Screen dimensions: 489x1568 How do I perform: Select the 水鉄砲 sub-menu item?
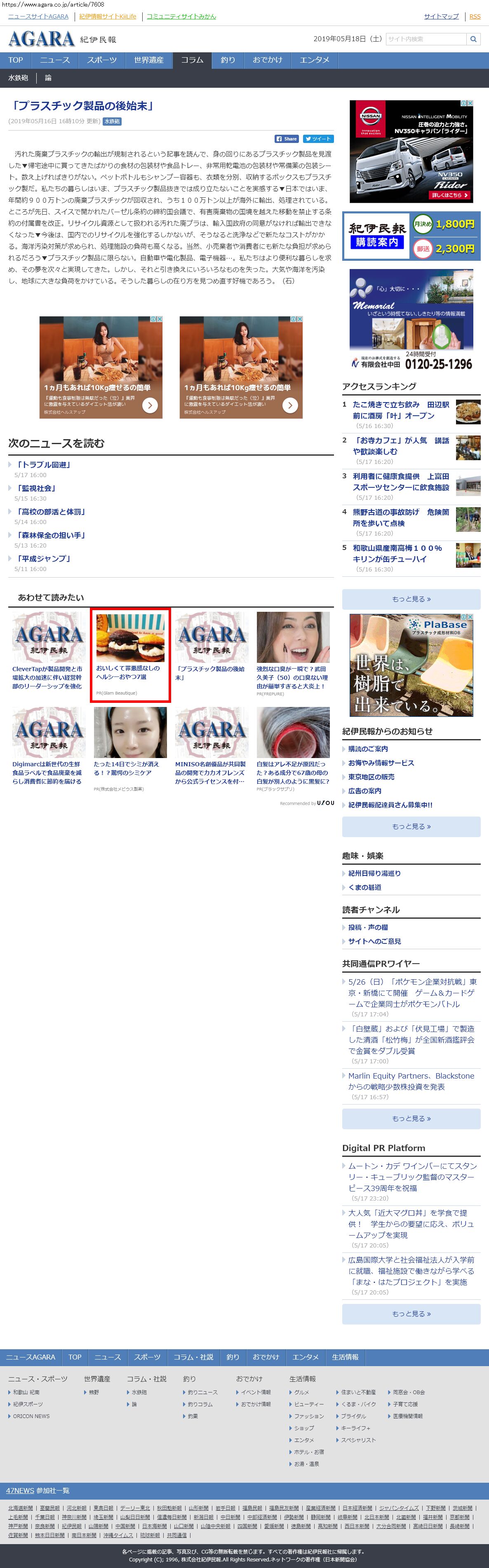(x=18, y=78)
